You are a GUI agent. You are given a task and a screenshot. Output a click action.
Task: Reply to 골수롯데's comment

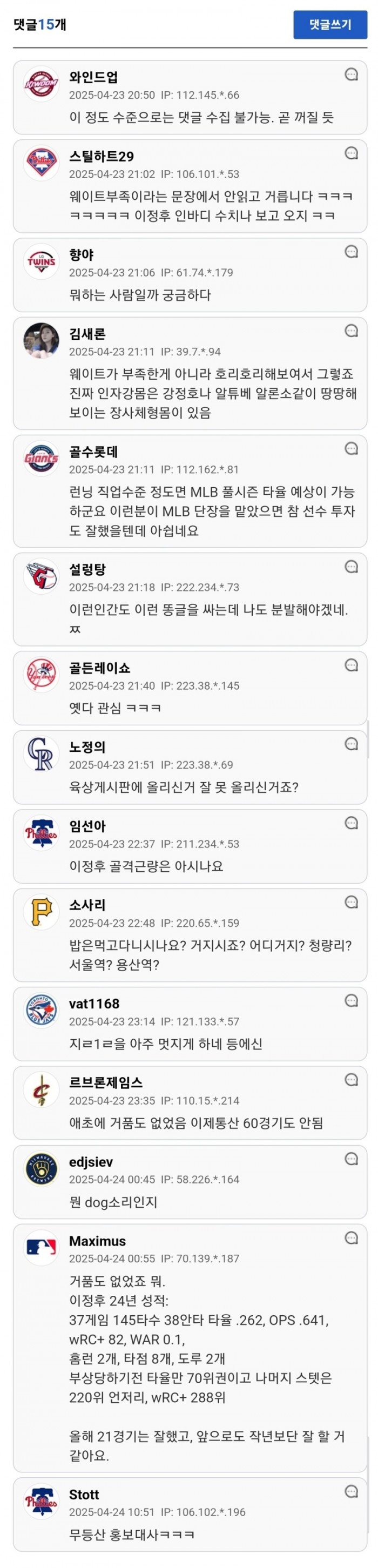pos(351,449)
